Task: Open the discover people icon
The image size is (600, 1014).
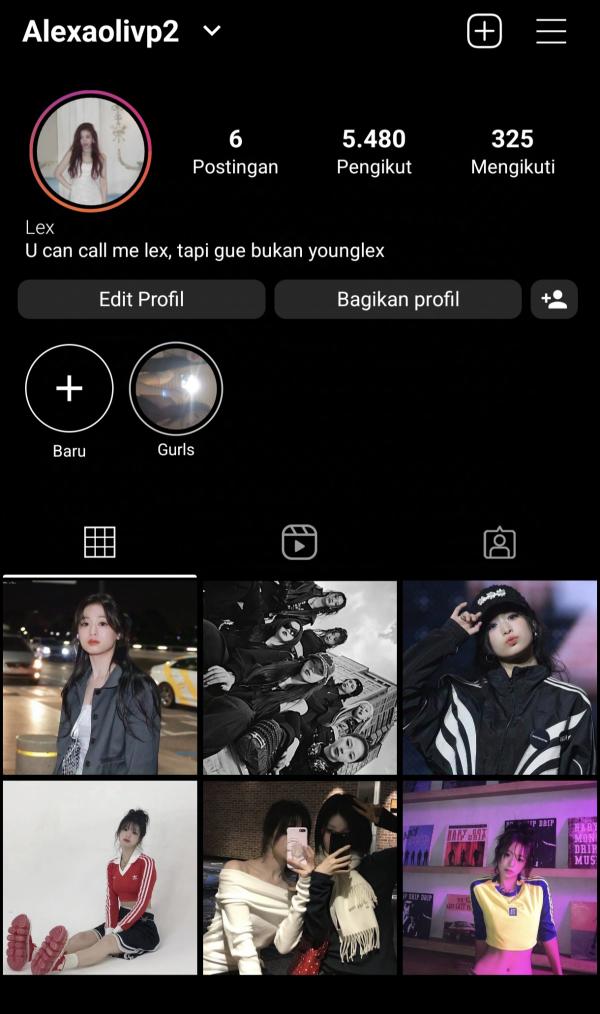Action: coord(554,299)
